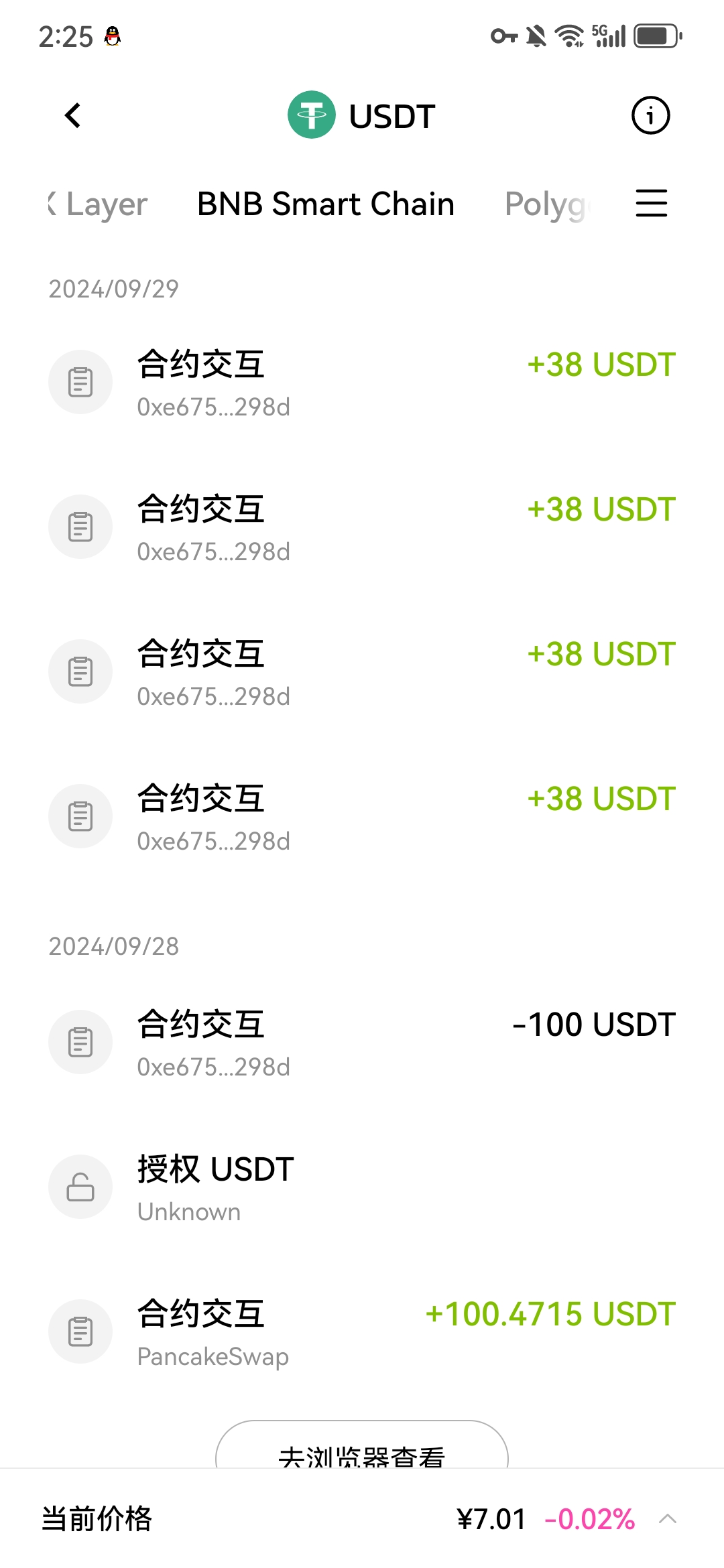Open the PancakeSwap +100.4715 USDT transaction

[x=362, y=1332]
